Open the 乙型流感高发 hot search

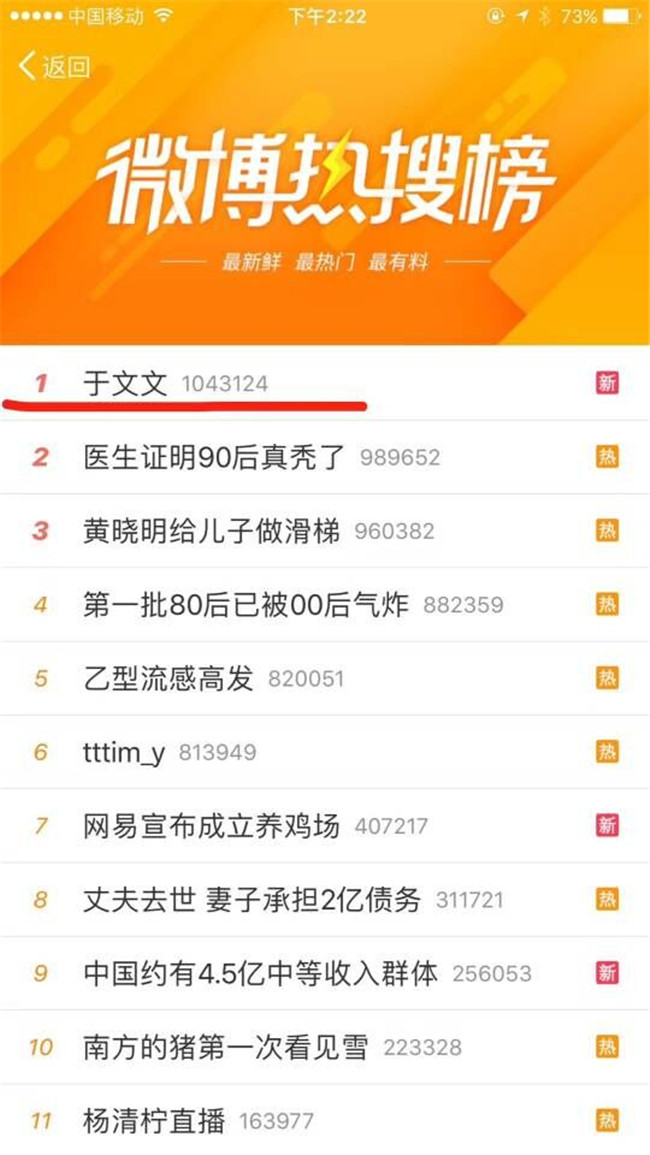pyautogui.click(x=168, y=678)
